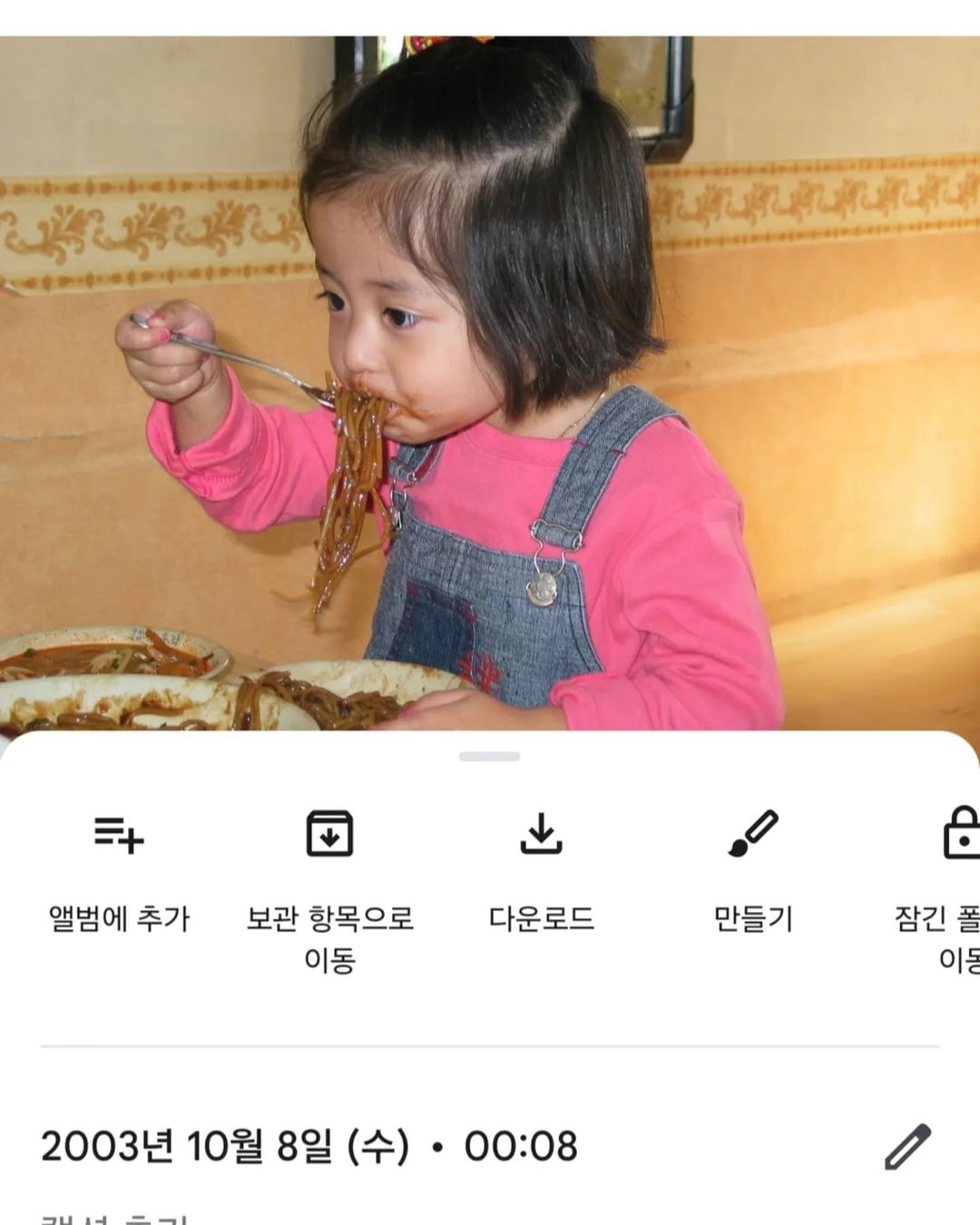980x1225 pixels.
Task: Edit the date with the pencil icon
Action: [907, 1146]
